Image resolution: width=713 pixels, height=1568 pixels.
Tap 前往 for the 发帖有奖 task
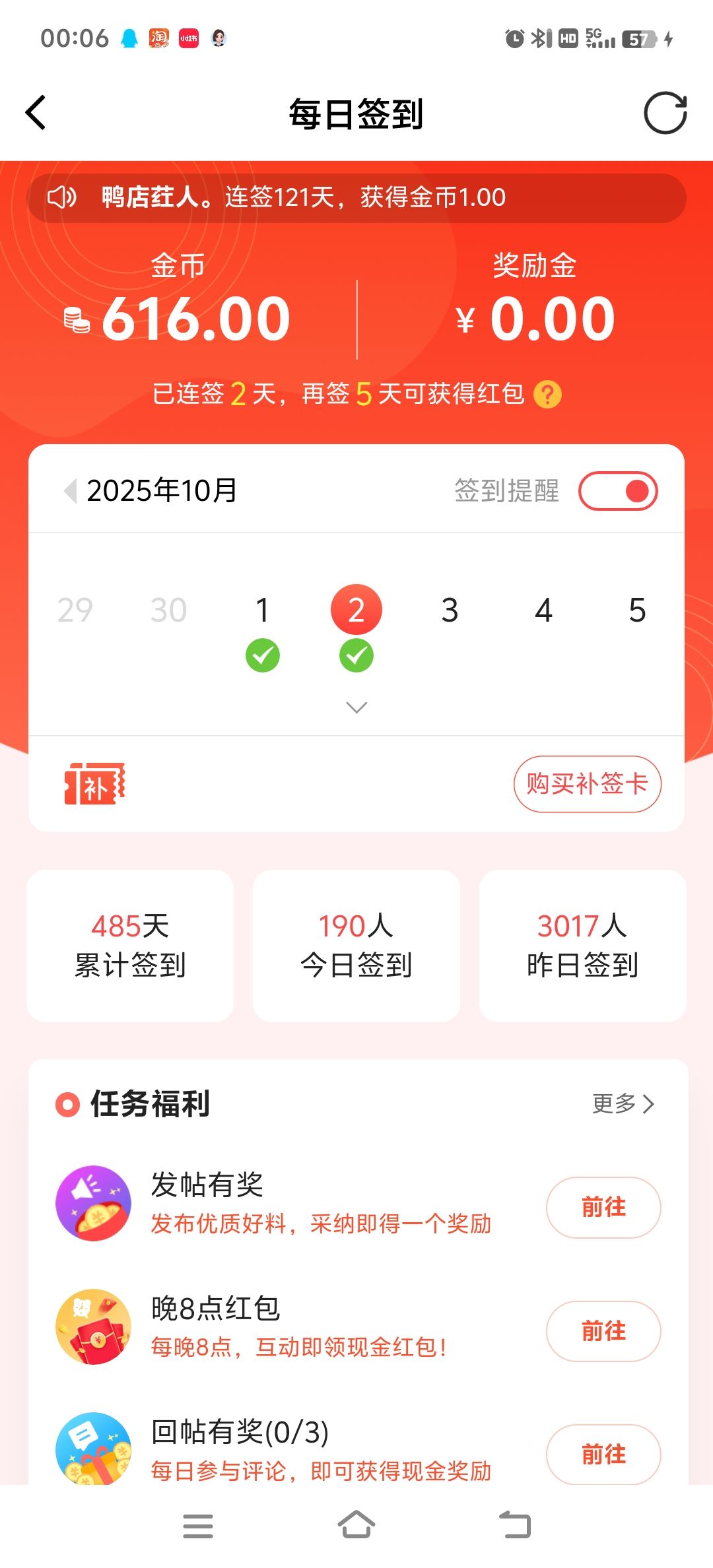click(x=603, y=1207)
